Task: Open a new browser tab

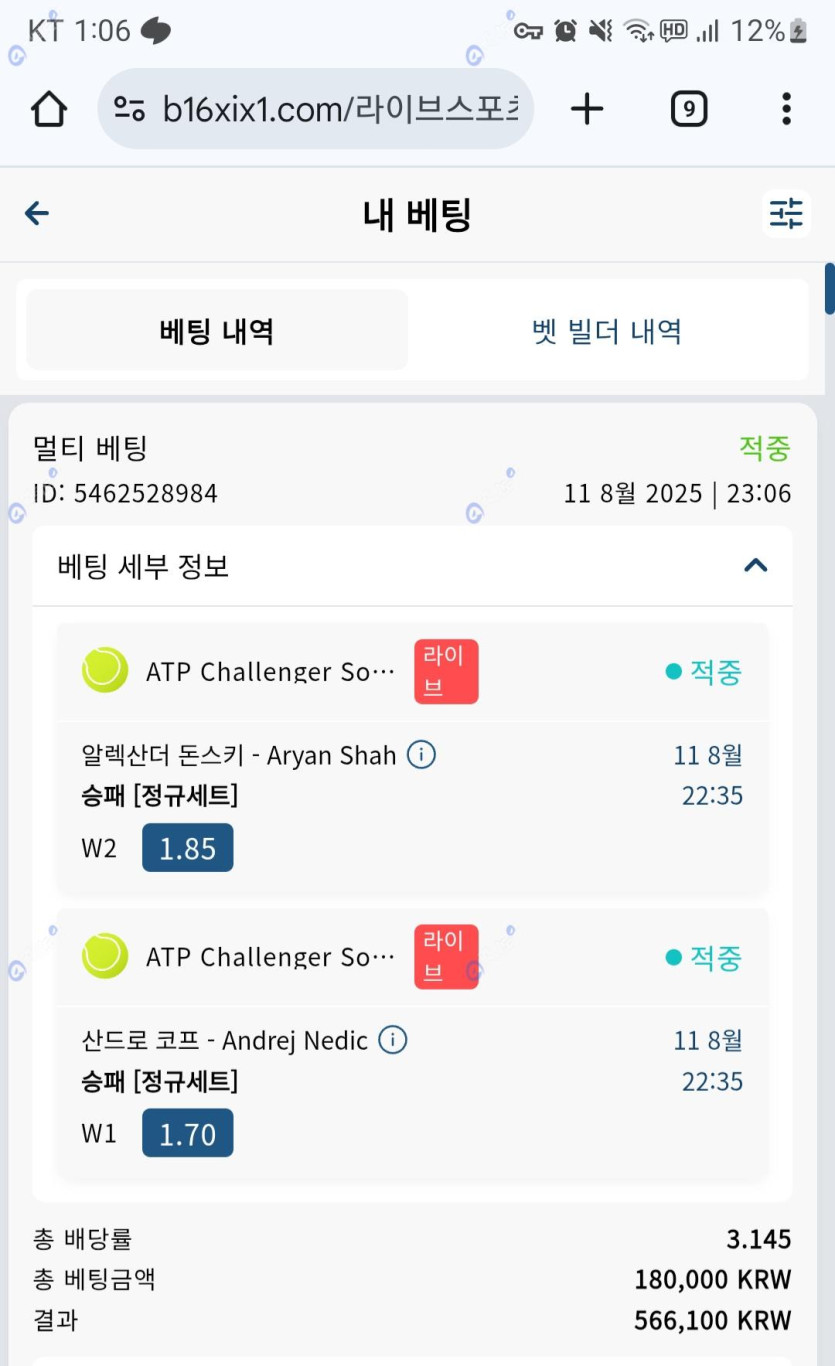Action: [x=587, y=109]
